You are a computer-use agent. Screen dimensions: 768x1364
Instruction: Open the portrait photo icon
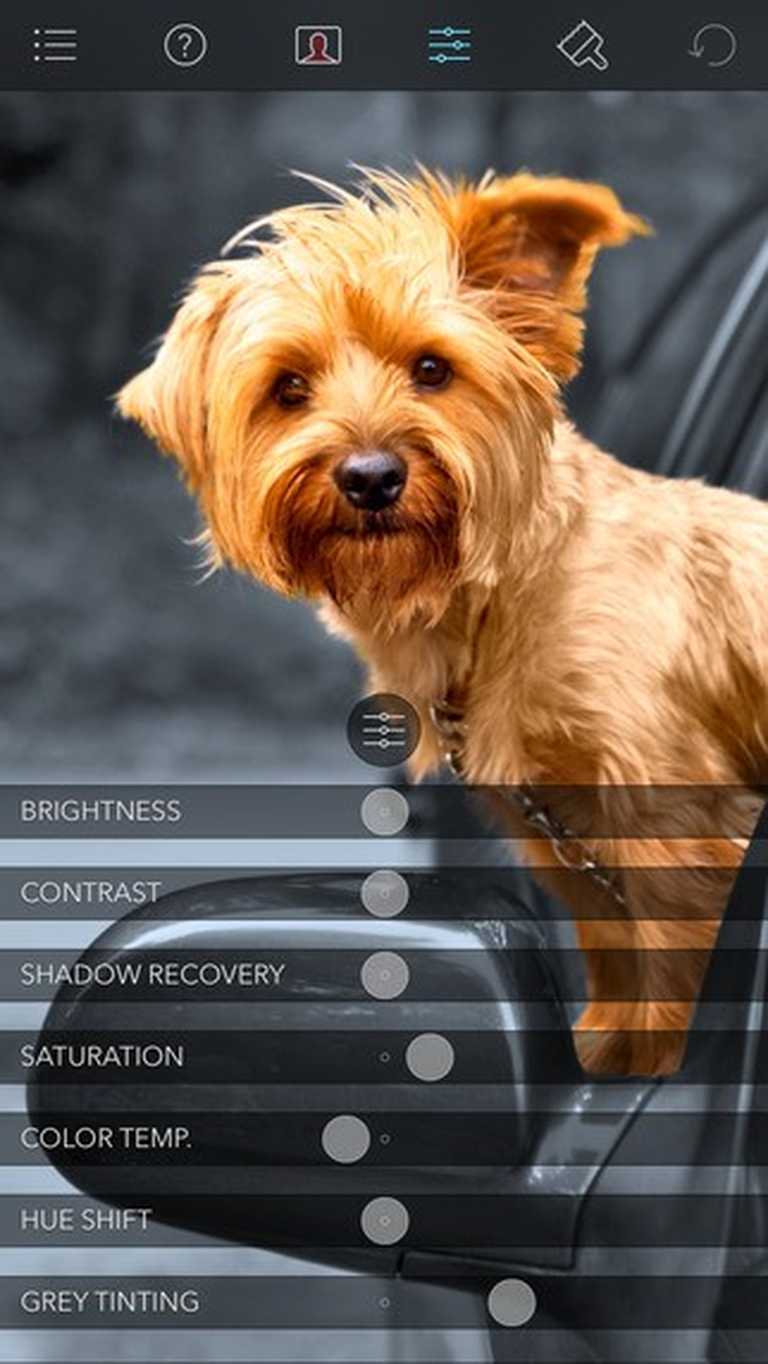[318, 45]
